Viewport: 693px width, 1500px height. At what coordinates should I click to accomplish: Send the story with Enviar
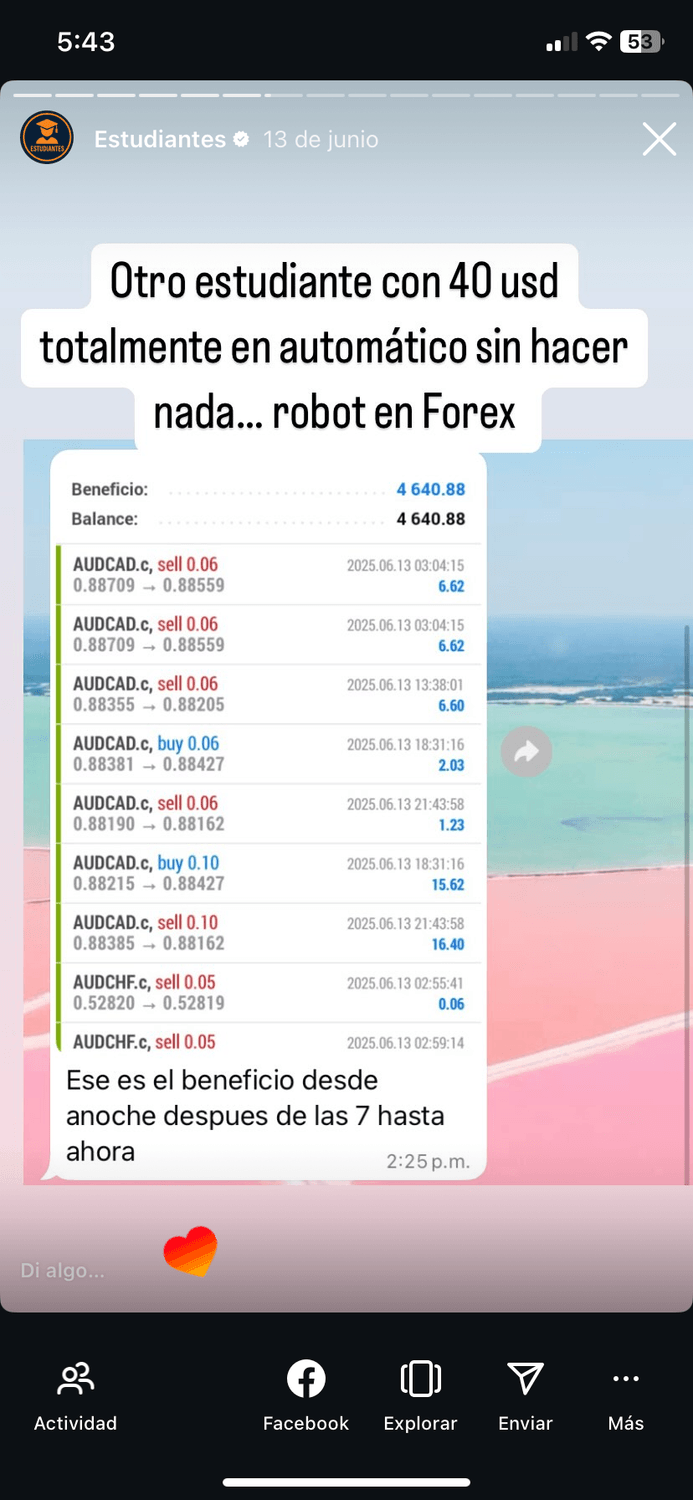click(x=525, y=1395)
